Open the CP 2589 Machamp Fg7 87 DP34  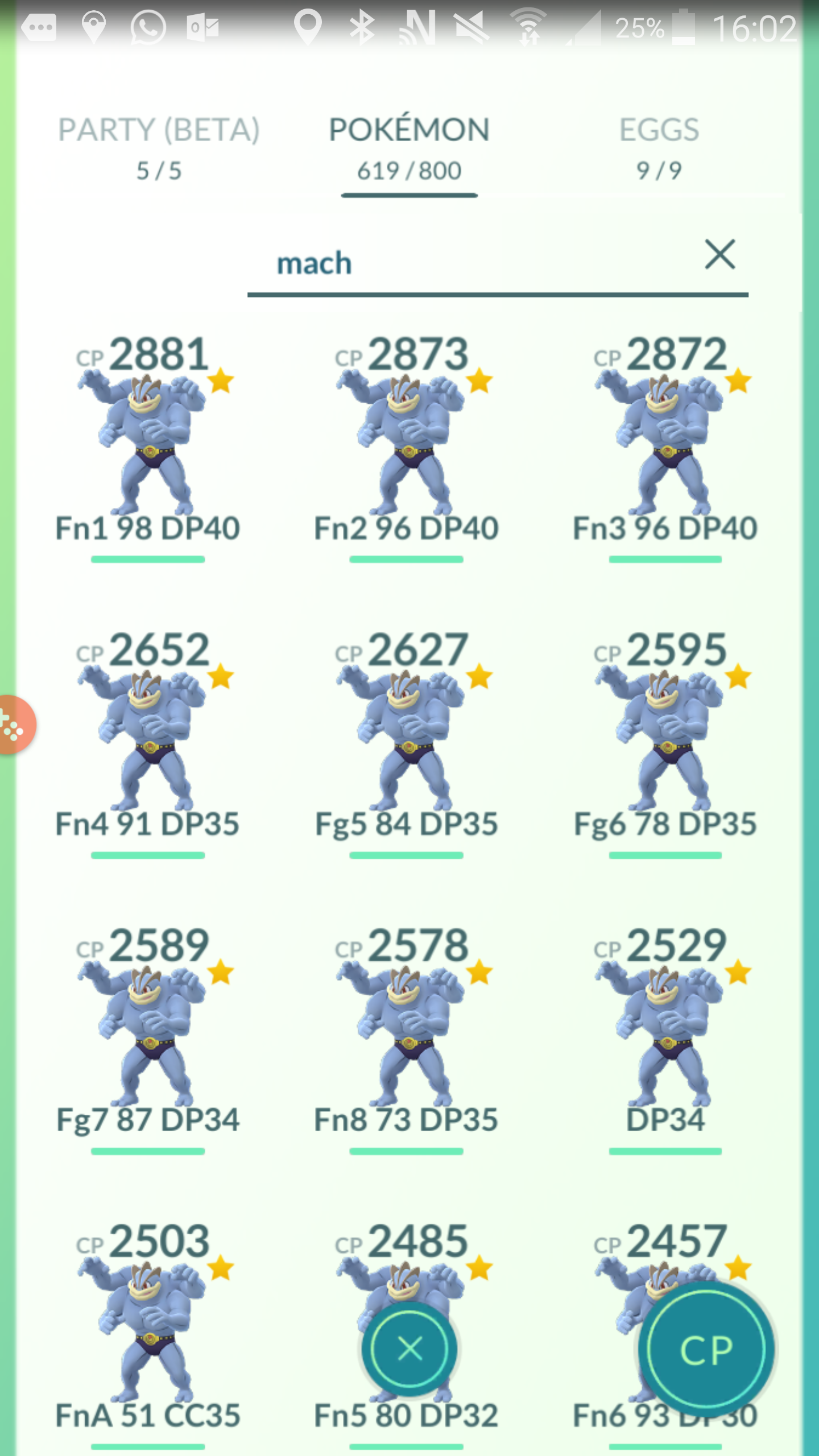[147, 1035]
